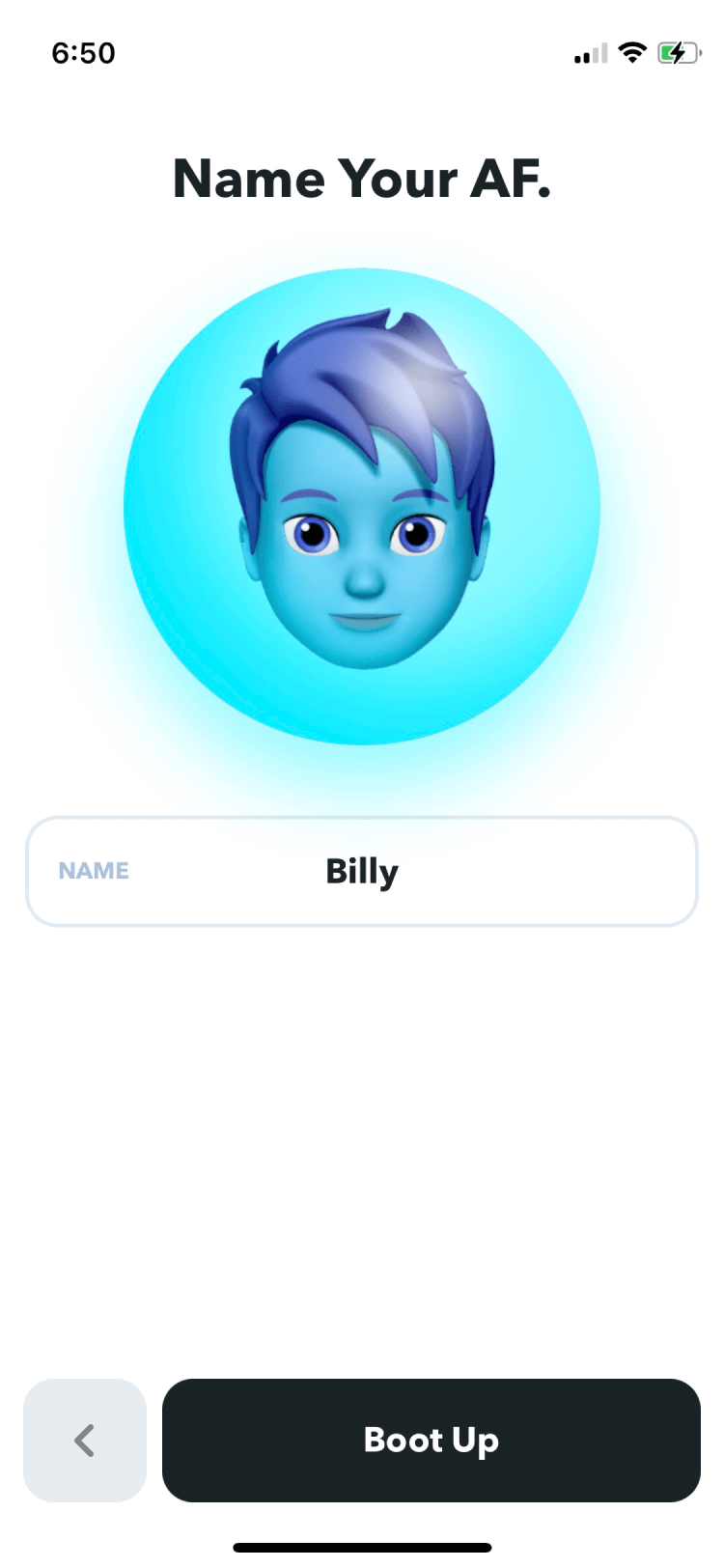
Task: Tap the Wi-Fi icon in status bar
Action: point(632,53)
